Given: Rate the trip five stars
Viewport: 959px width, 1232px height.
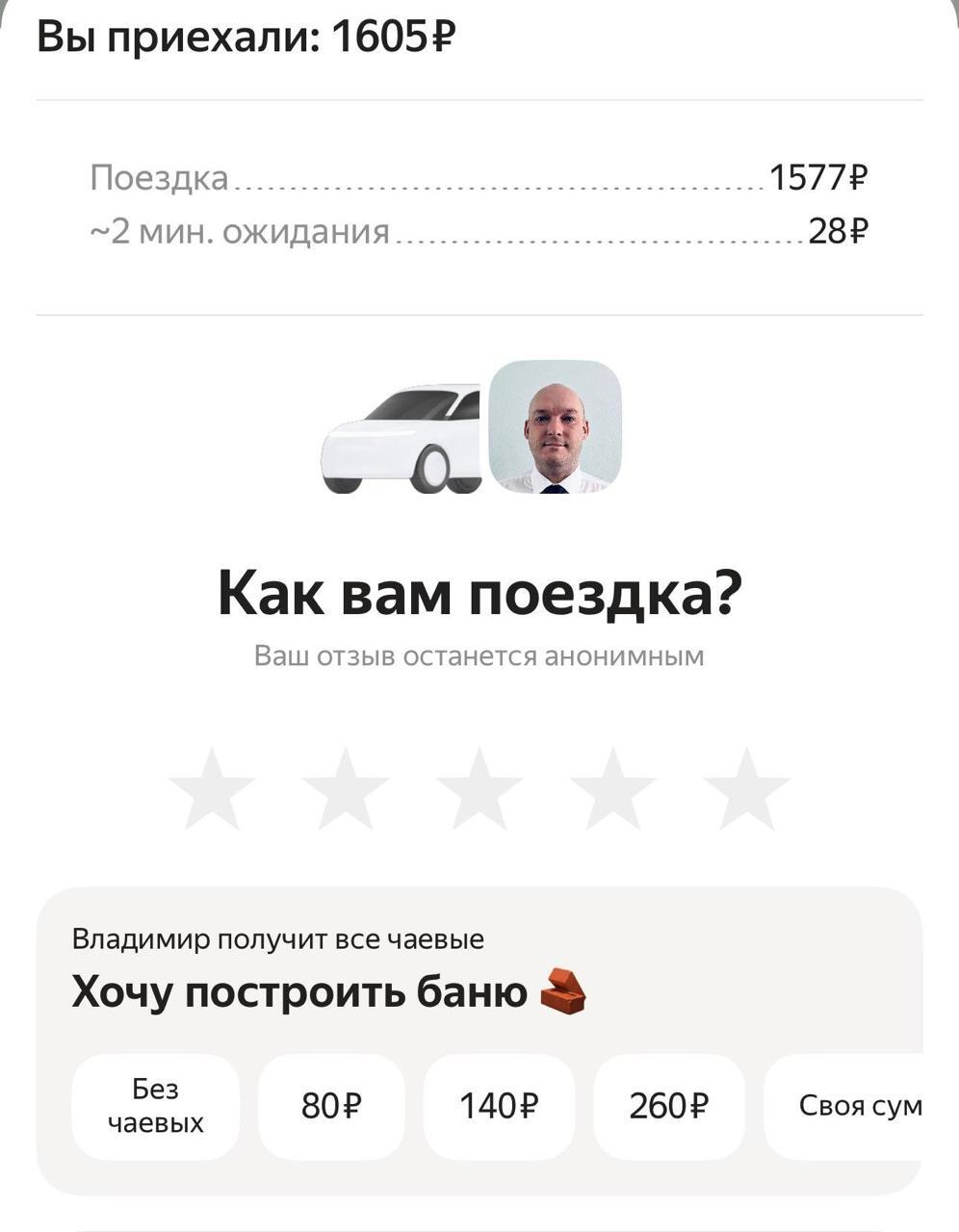Looking at the screenshot, I should [x=746, y=789].
